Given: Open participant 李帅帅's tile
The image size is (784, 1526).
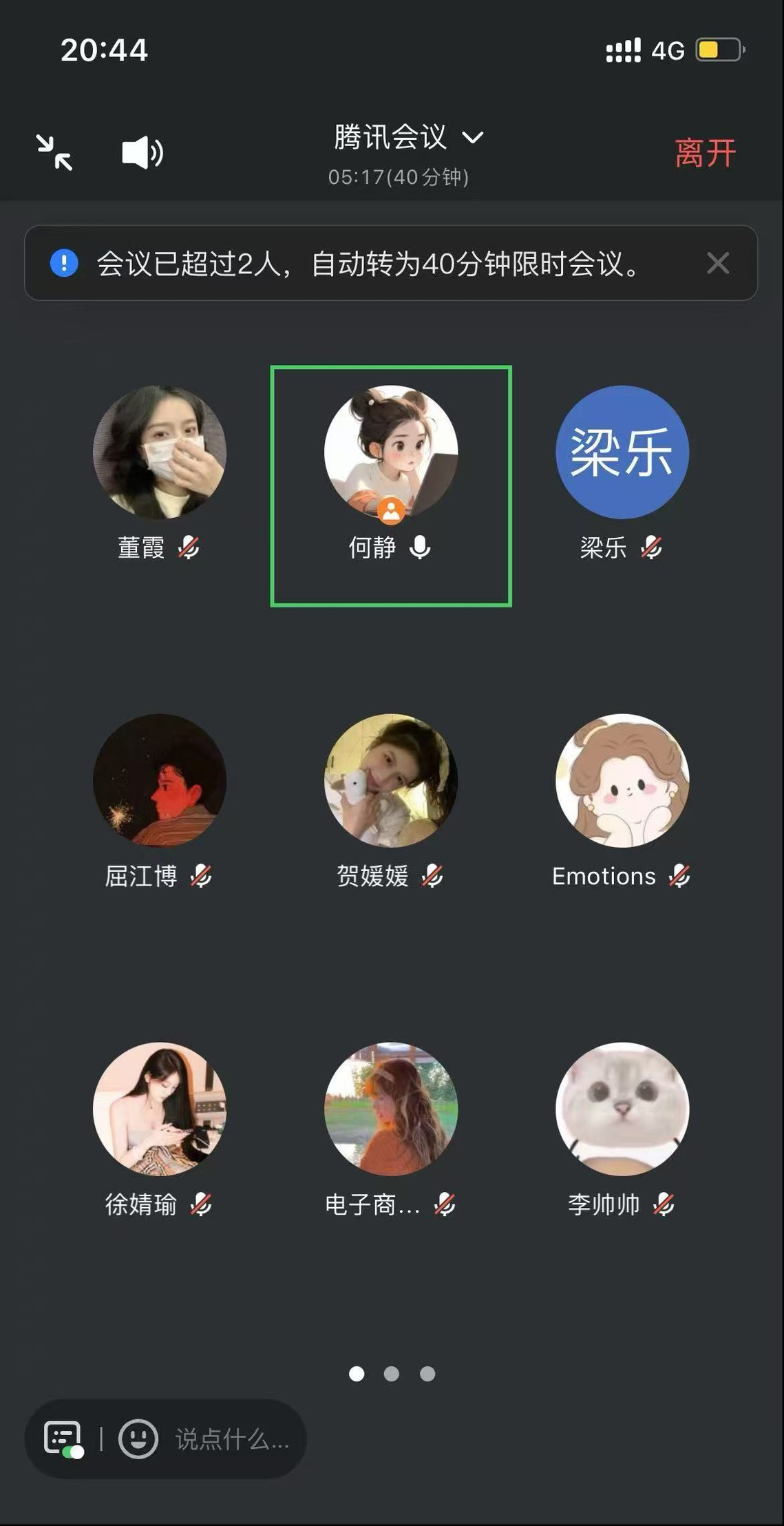Looking at the screenshot, I should (x=622, y=1109).
